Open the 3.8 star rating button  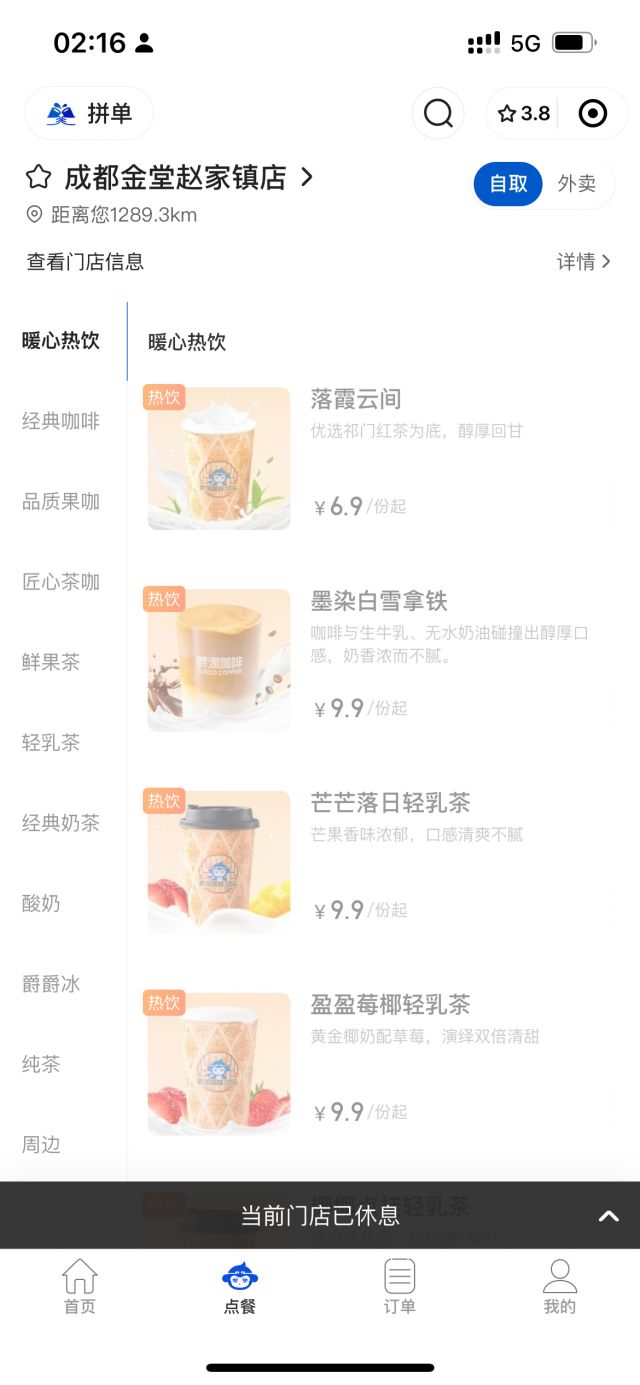[x=524, y=114]
